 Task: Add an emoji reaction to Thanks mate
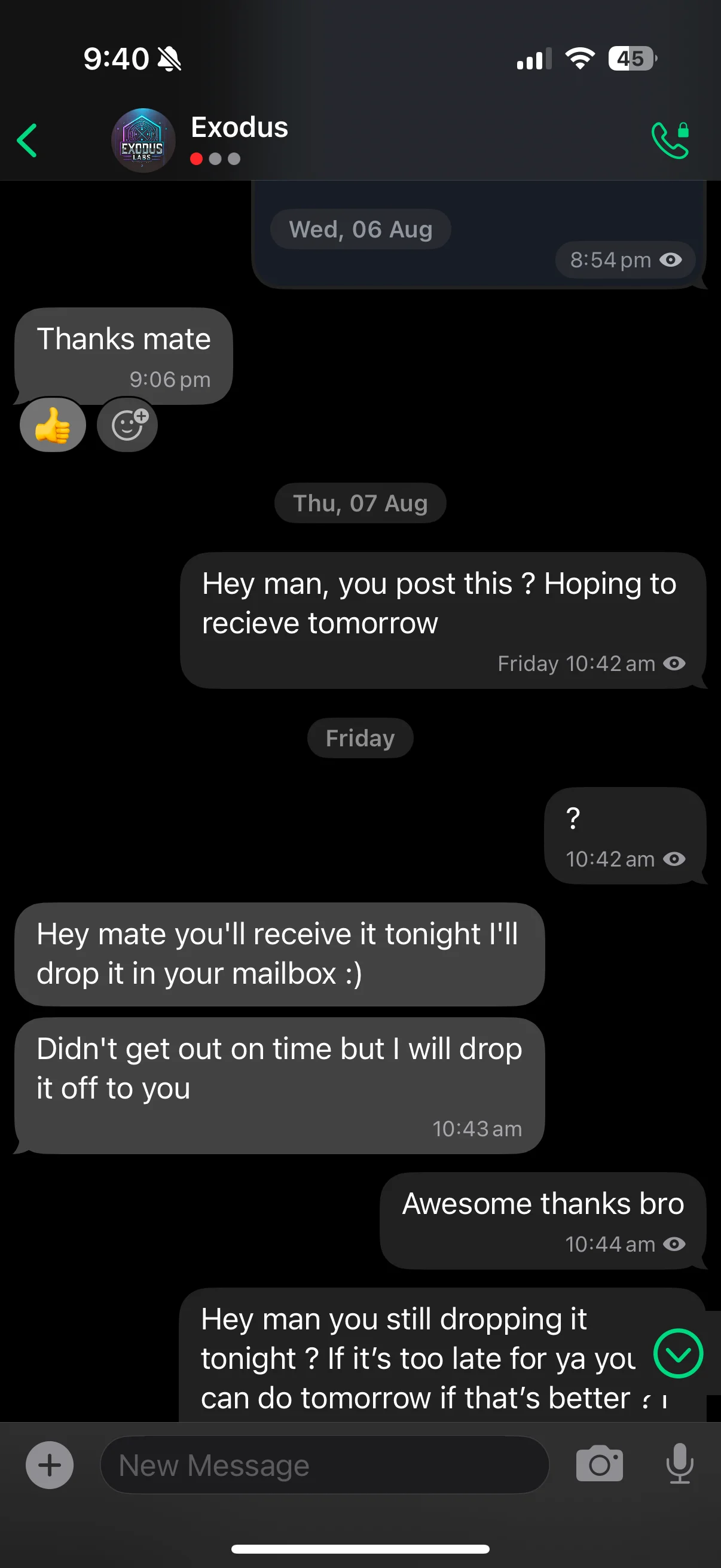click(x=128, y=425)
